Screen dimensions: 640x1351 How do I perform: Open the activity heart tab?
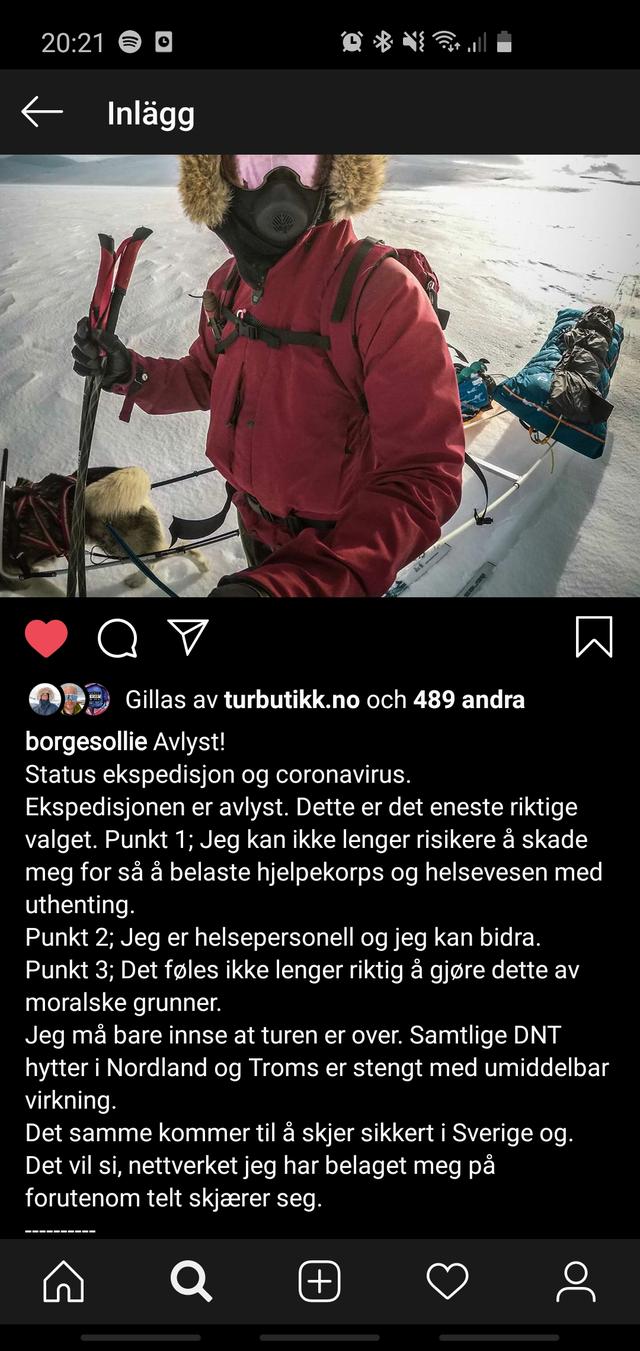point(447,1281)
